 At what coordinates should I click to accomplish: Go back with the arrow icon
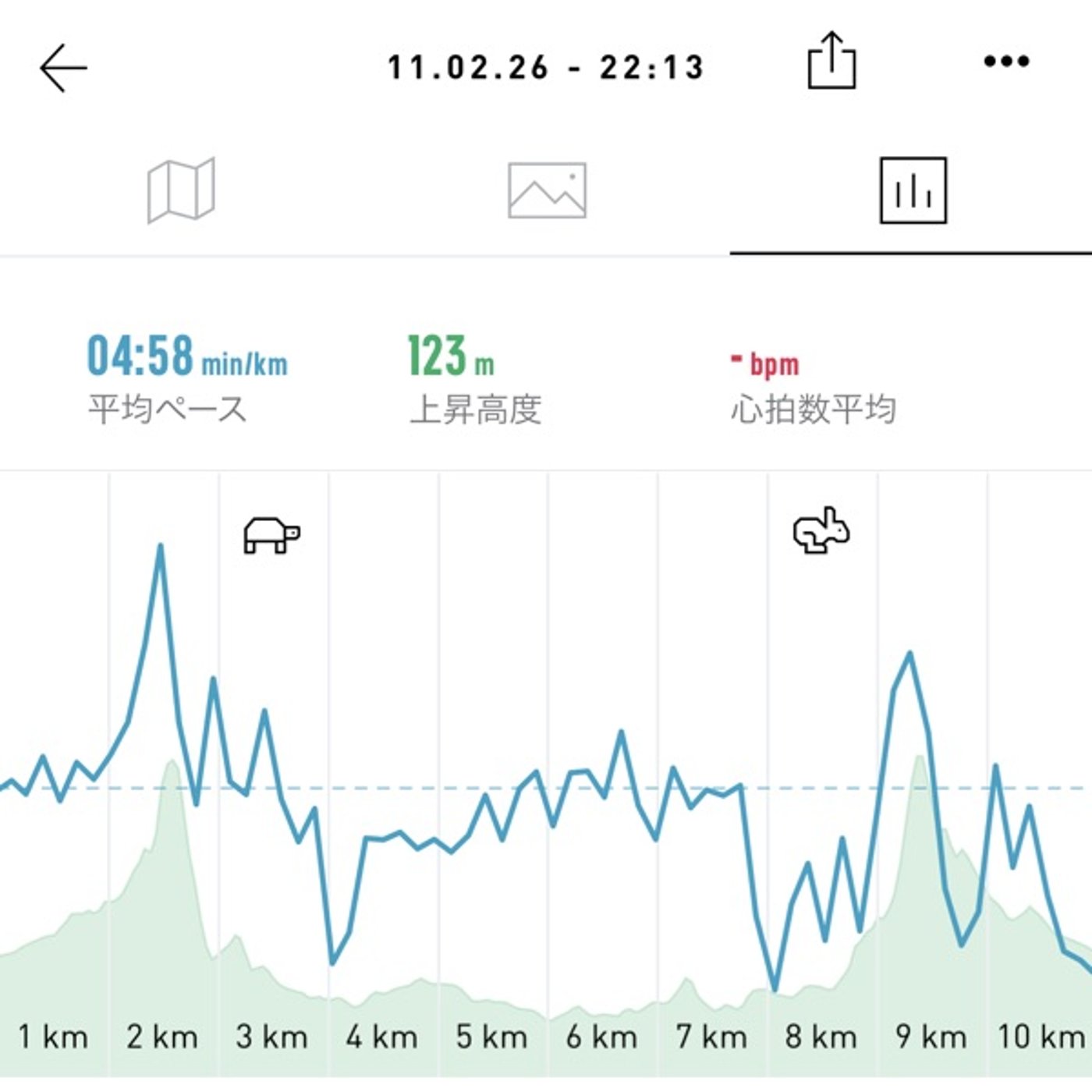point(63,68)
